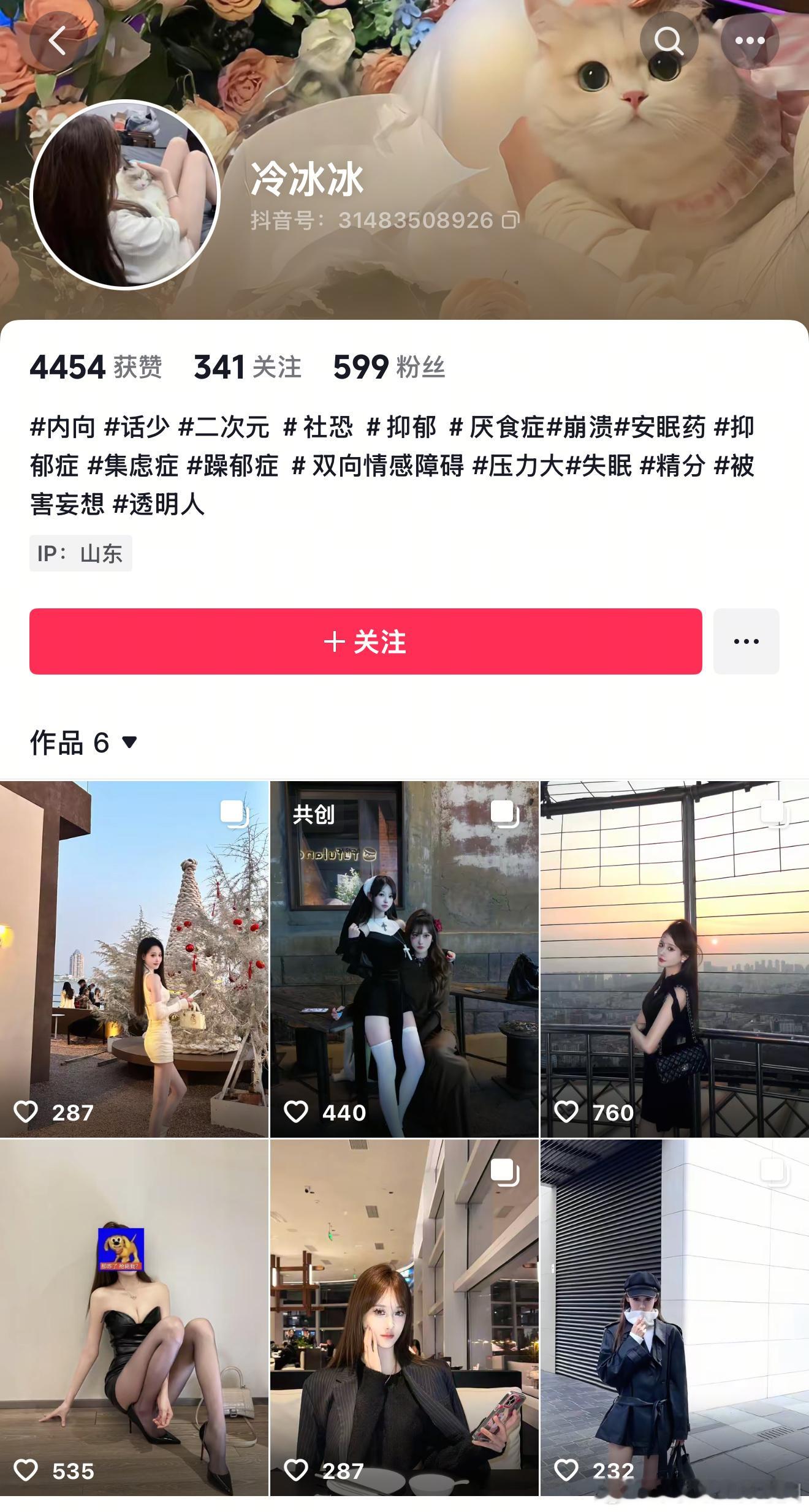Viewport: 809px width, 1512px height.
Task: Copy the Douyin ID using the copy icon
Action: tap(511, 222)
